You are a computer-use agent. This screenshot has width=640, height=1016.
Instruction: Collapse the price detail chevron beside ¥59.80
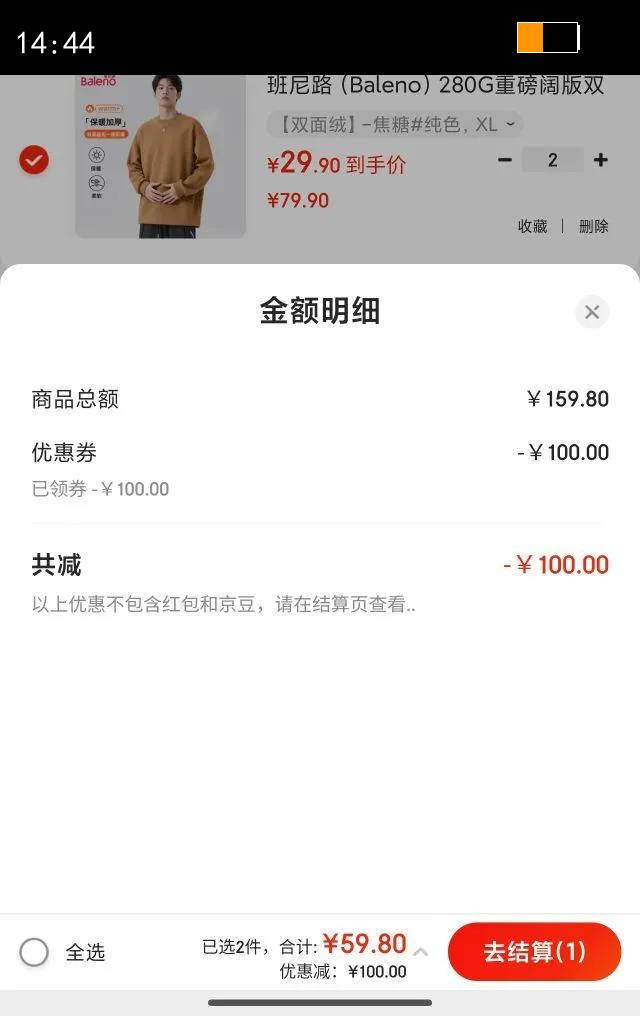click(421, 951)
